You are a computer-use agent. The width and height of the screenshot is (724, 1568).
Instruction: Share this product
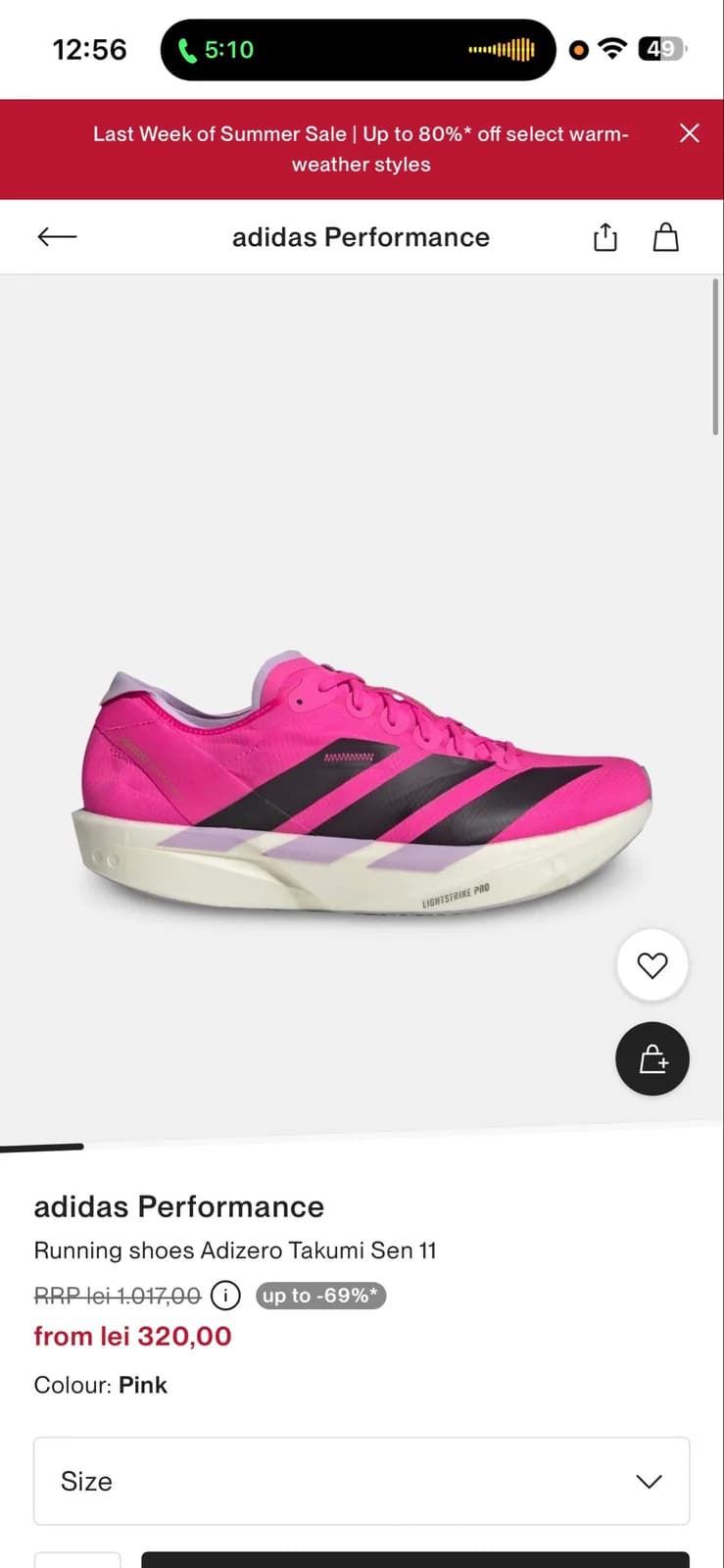point(605,237)
